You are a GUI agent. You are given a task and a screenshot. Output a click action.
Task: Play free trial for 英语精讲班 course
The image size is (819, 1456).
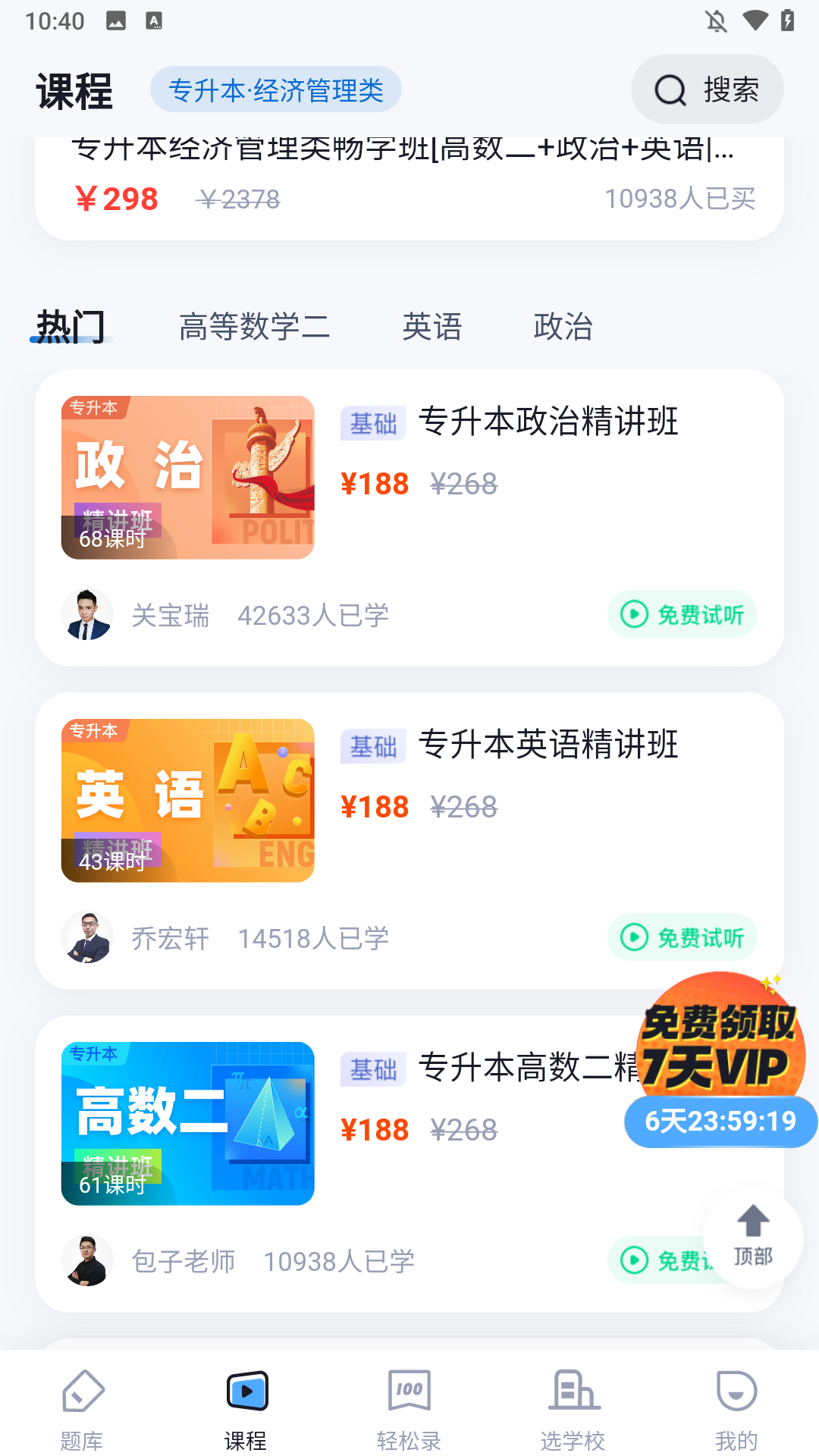pos(681,938)
